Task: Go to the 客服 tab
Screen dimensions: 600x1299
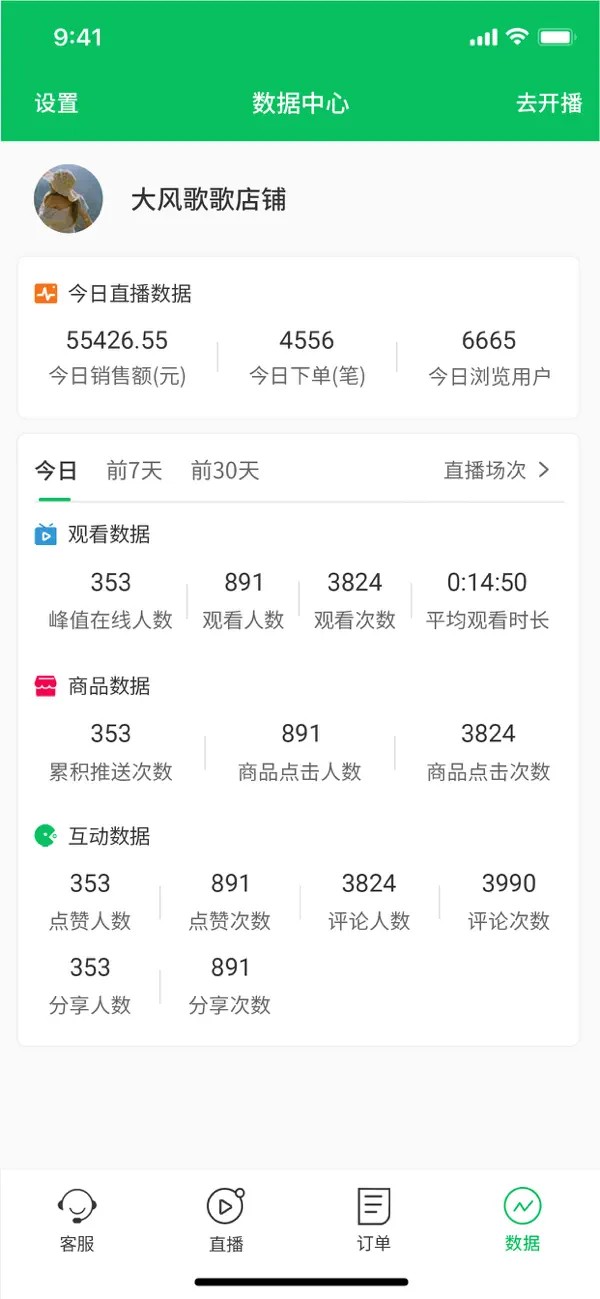Action: point(77,1220)
